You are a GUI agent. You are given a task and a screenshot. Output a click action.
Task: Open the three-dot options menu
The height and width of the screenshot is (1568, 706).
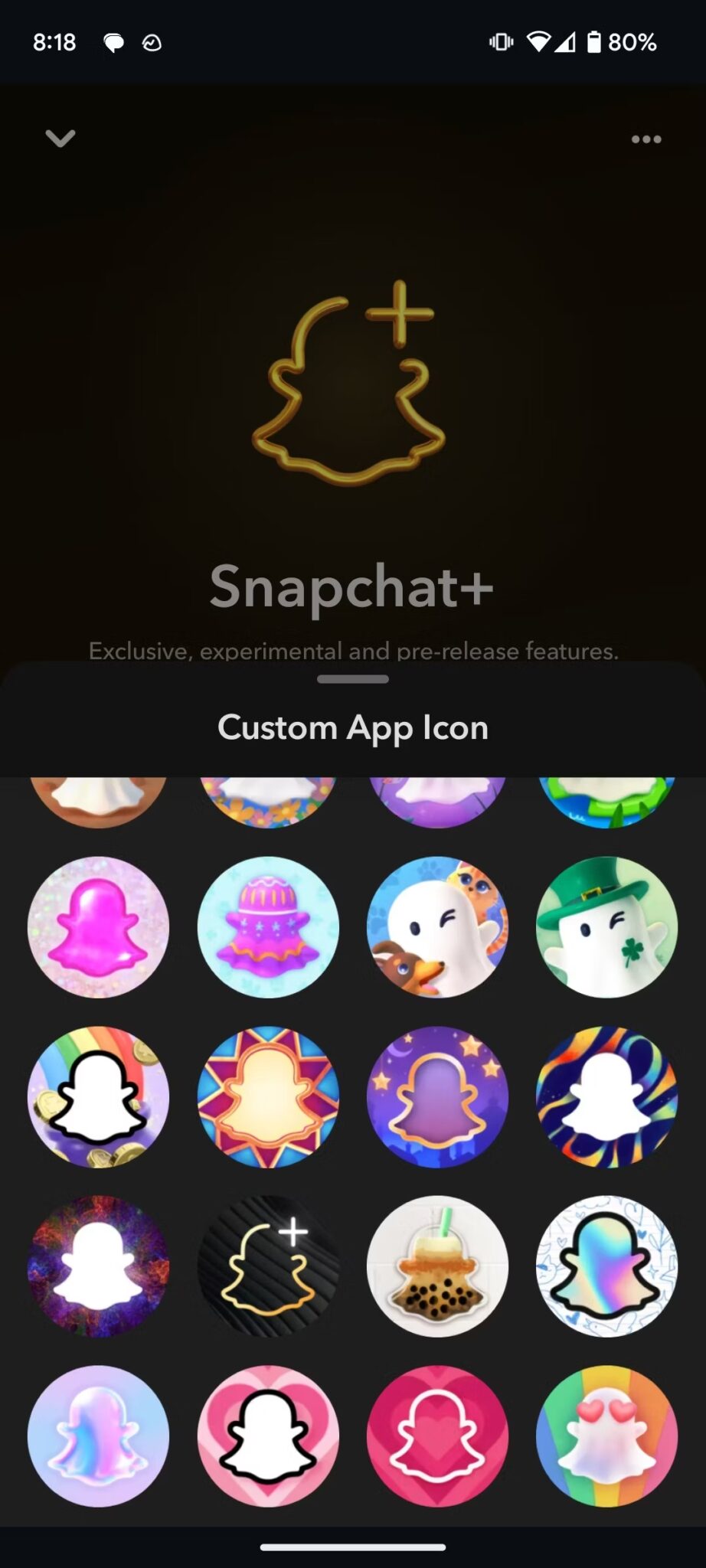(x=646, y=139)
